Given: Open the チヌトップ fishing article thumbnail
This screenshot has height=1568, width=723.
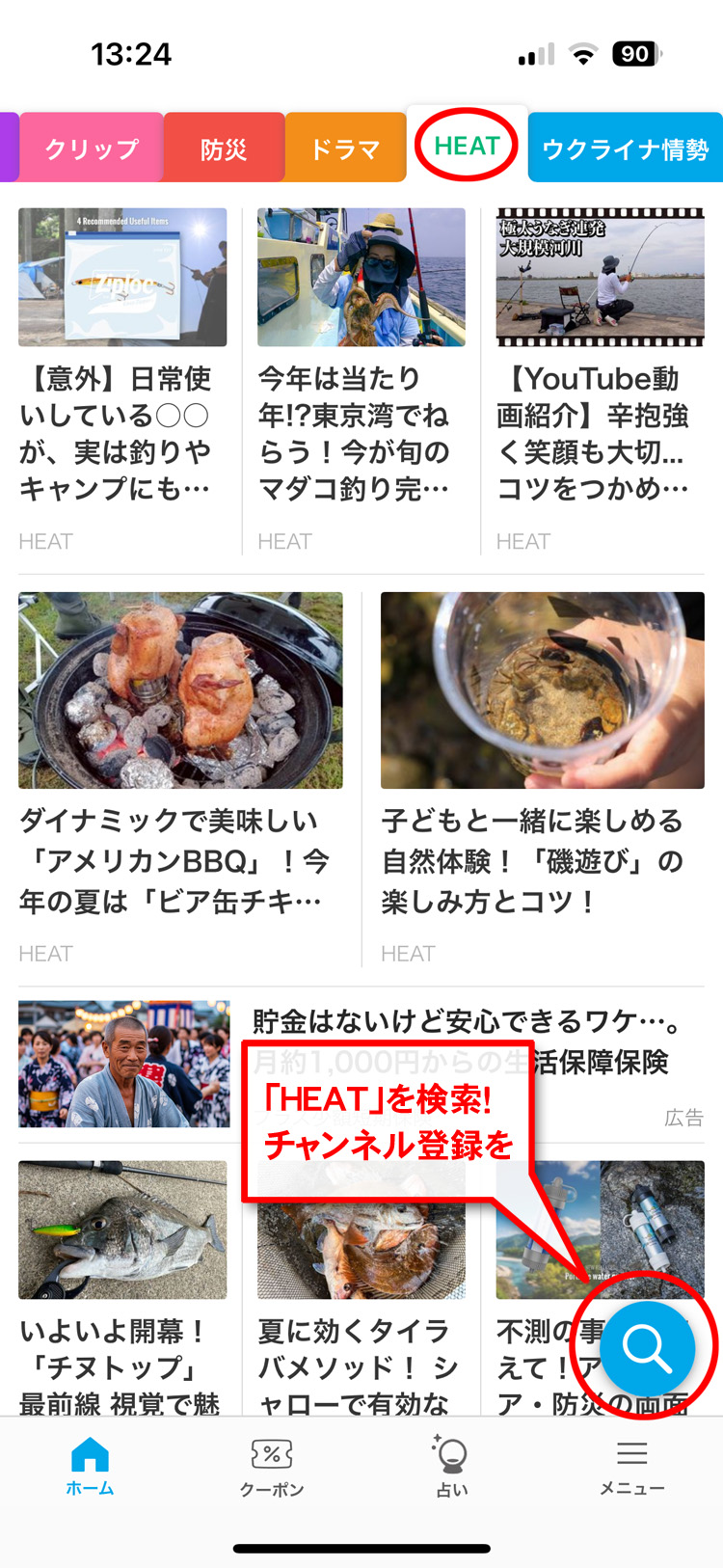Looking at the screenshot, I should point(122,1230).
